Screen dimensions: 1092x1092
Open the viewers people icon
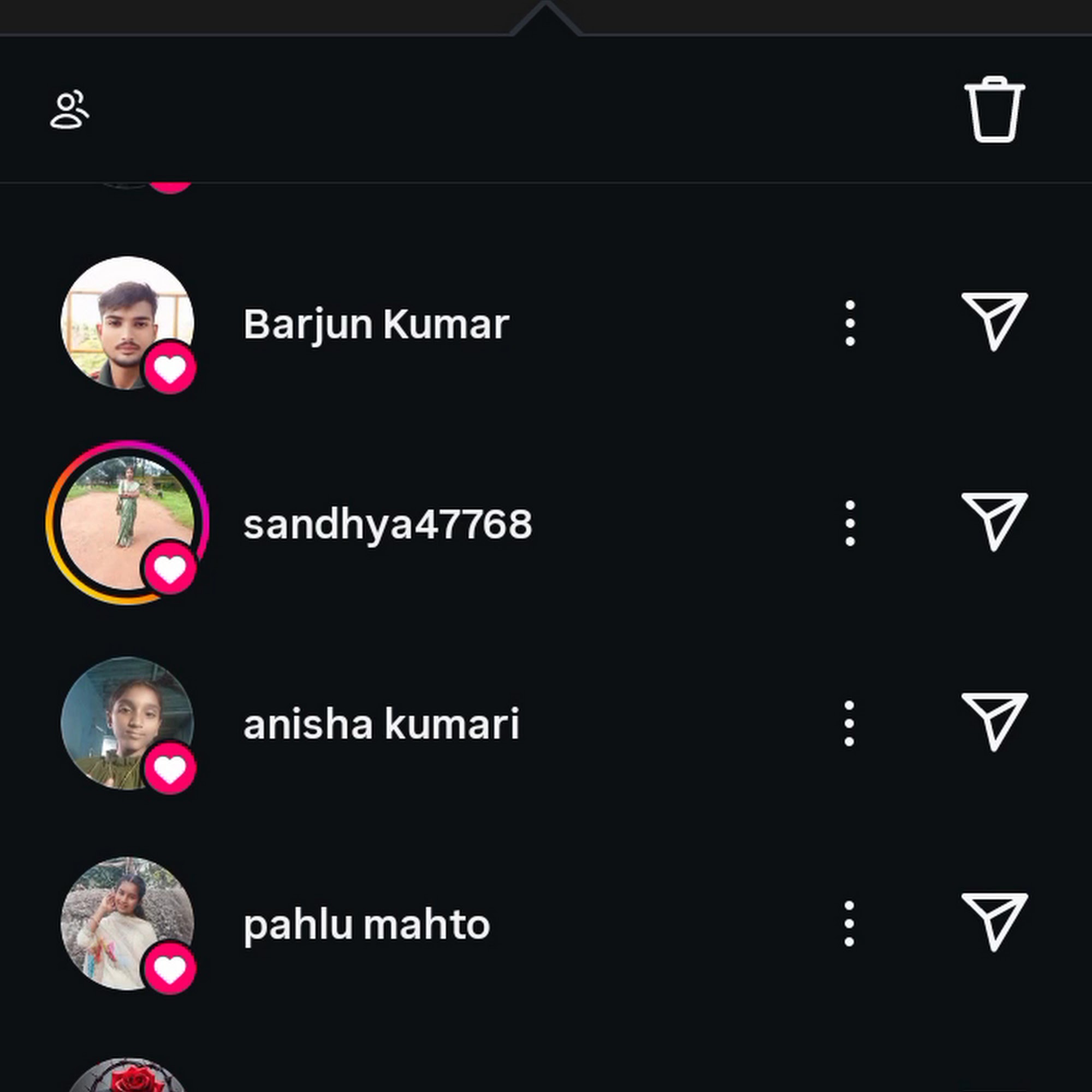[69, 110]
